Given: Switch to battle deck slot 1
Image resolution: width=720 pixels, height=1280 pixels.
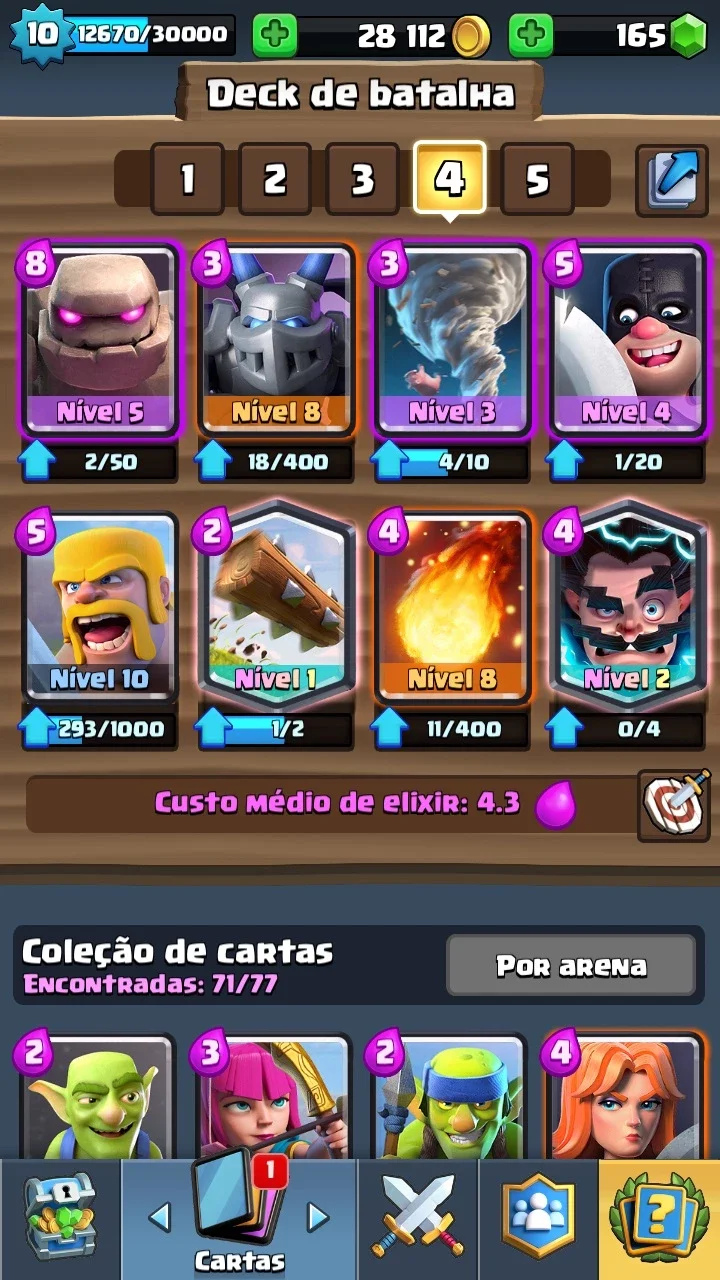Looking at the screenshot, I should point(187,179).
